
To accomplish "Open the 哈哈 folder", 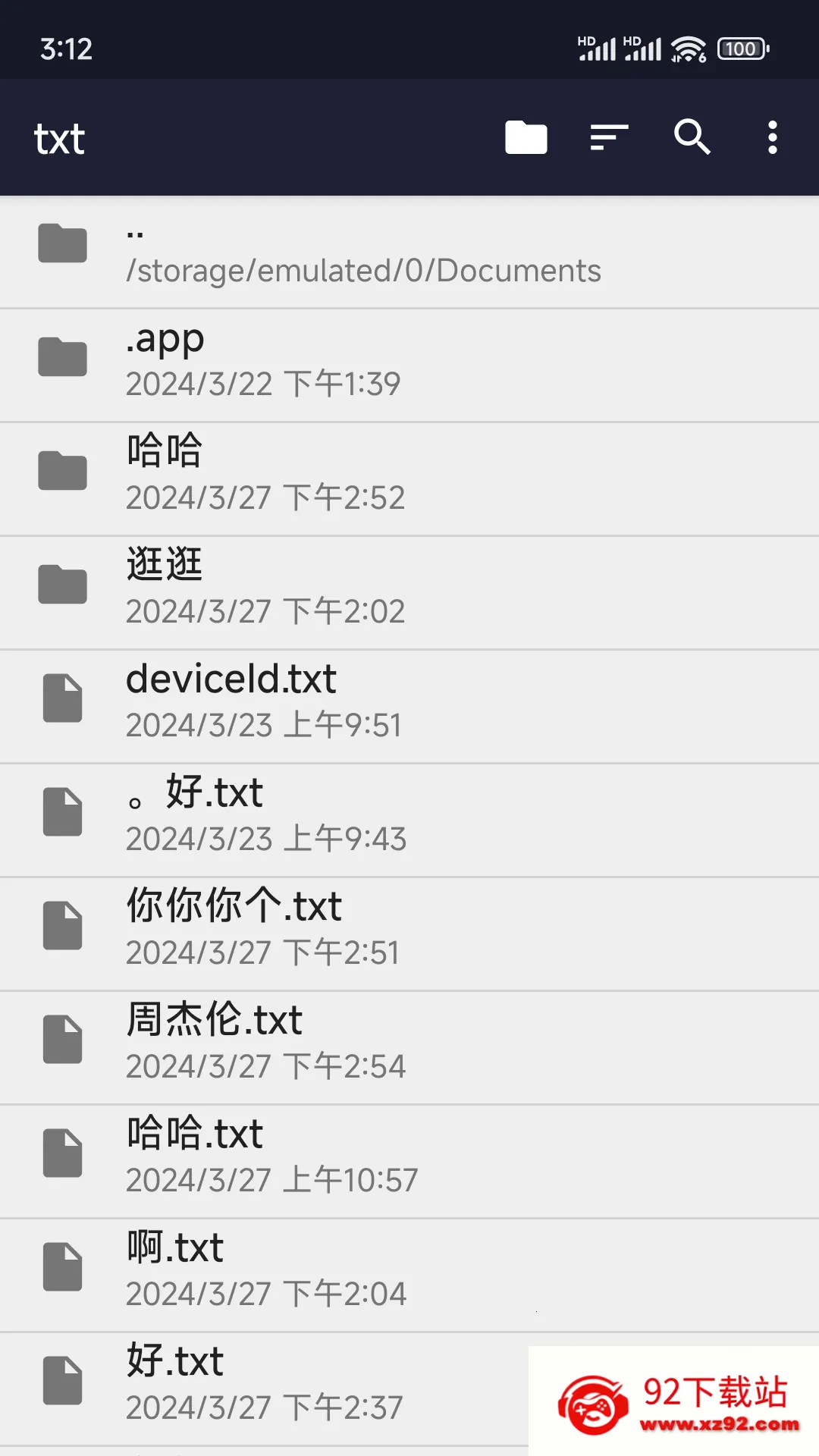I will [409, 479].
